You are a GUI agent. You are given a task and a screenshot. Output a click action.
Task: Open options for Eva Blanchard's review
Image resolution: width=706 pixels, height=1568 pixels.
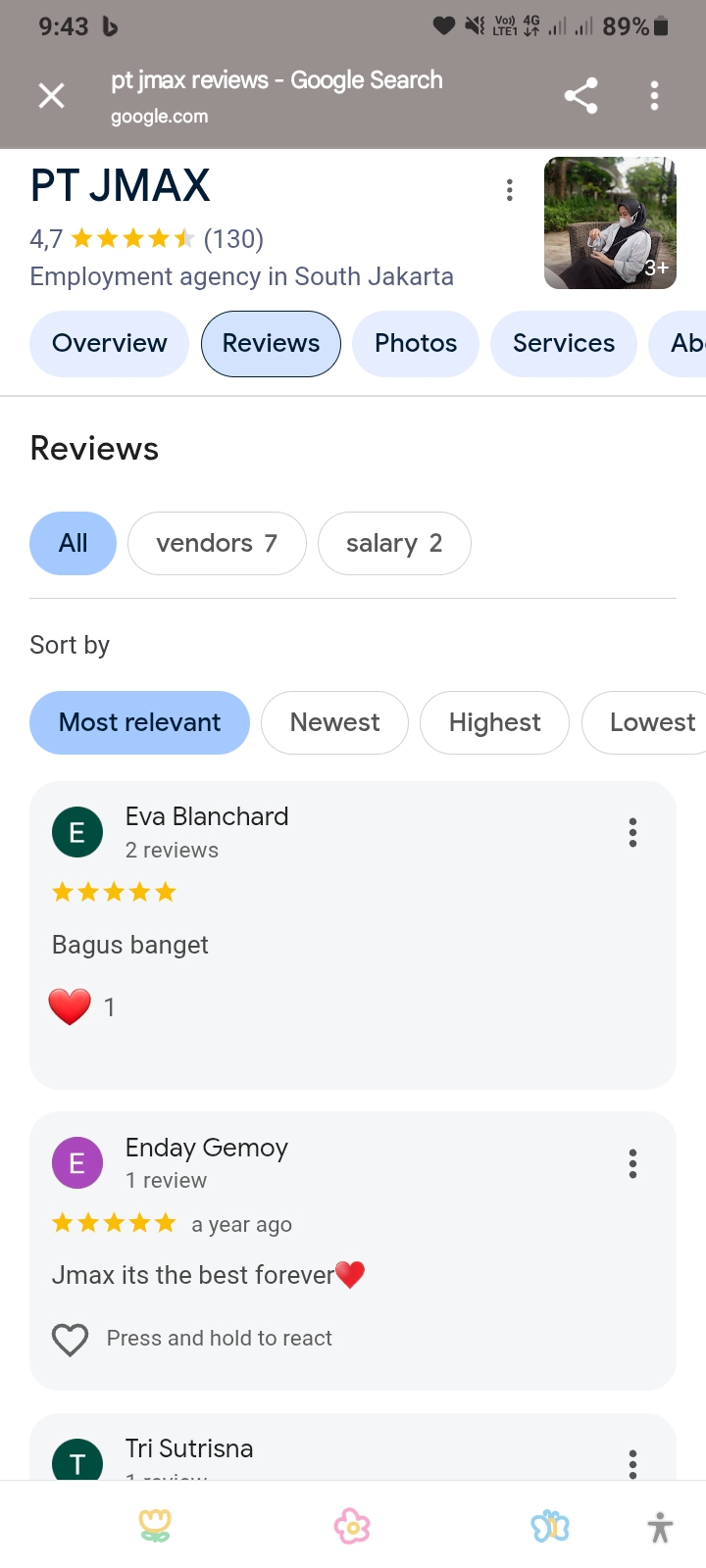tap(632, 833)
